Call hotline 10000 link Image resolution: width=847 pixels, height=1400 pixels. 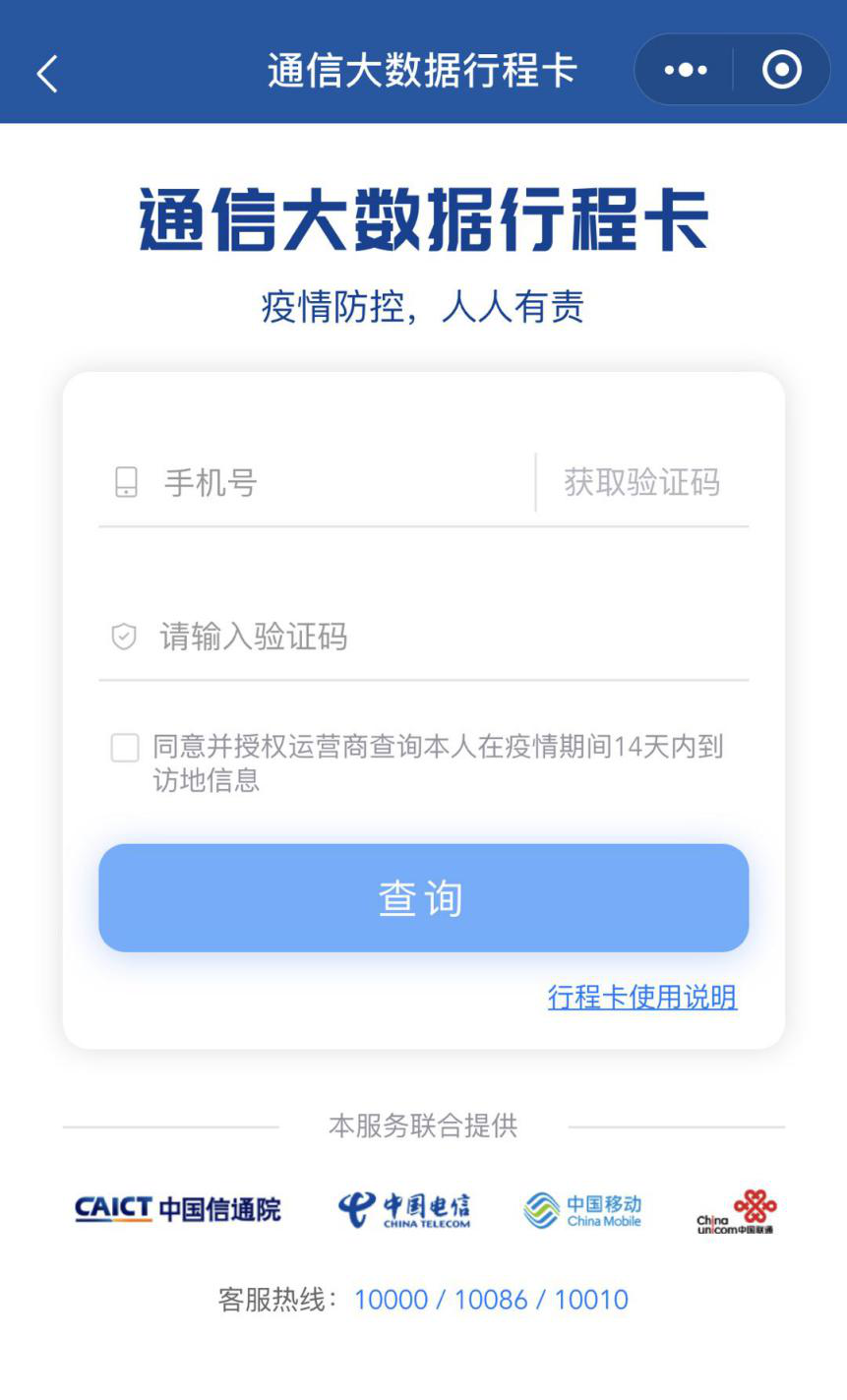click(393, 1299)
